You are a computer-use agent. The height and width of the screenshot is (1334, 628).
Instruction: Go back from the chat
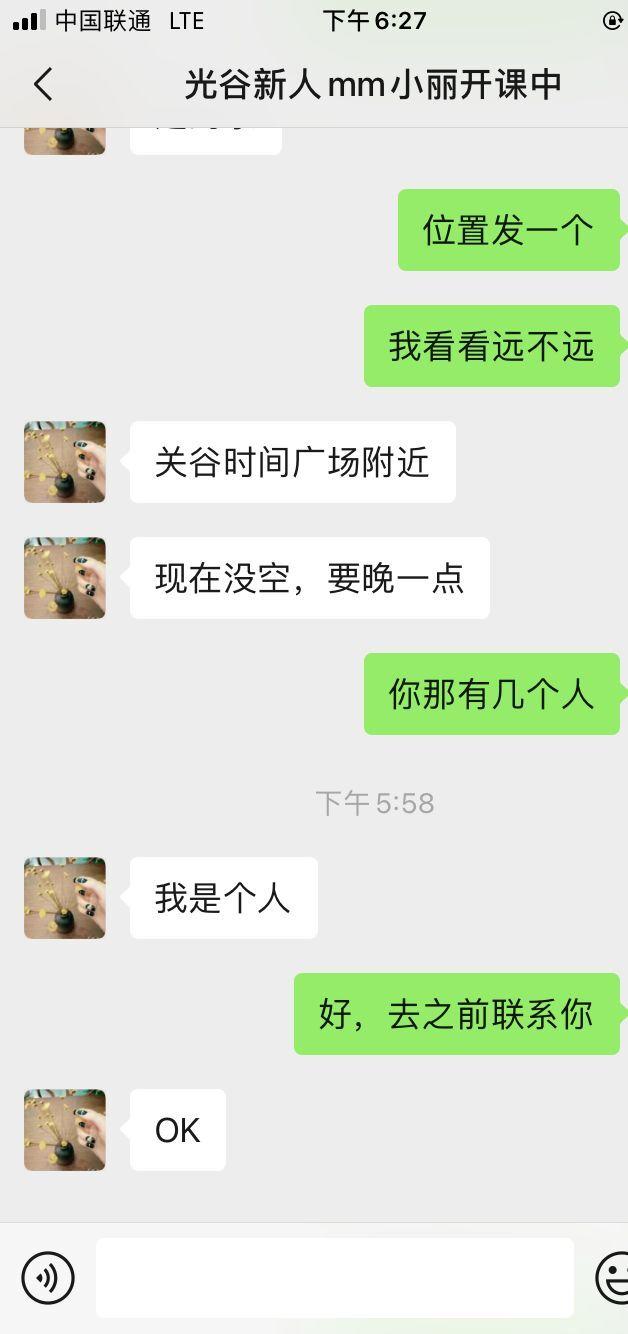point(43,85)
